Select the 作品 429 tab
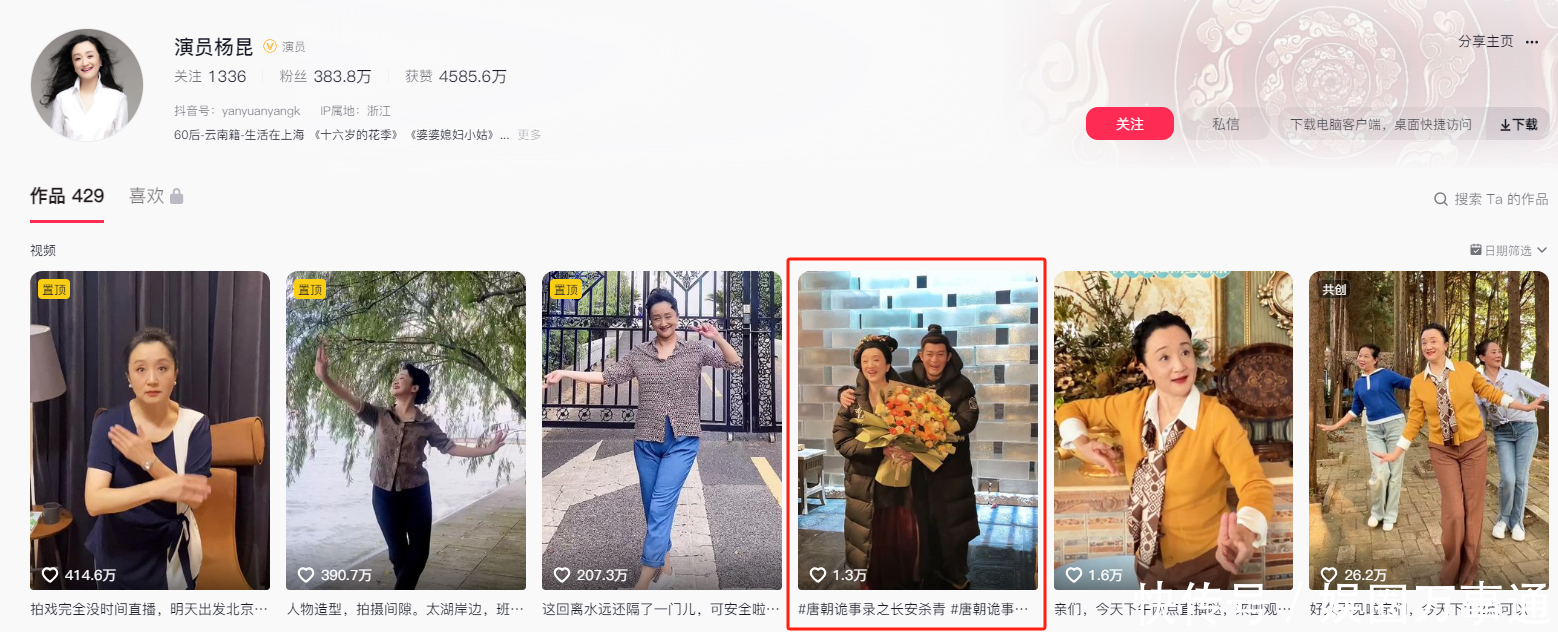The image size is (1558, 632). click(67, 196)
